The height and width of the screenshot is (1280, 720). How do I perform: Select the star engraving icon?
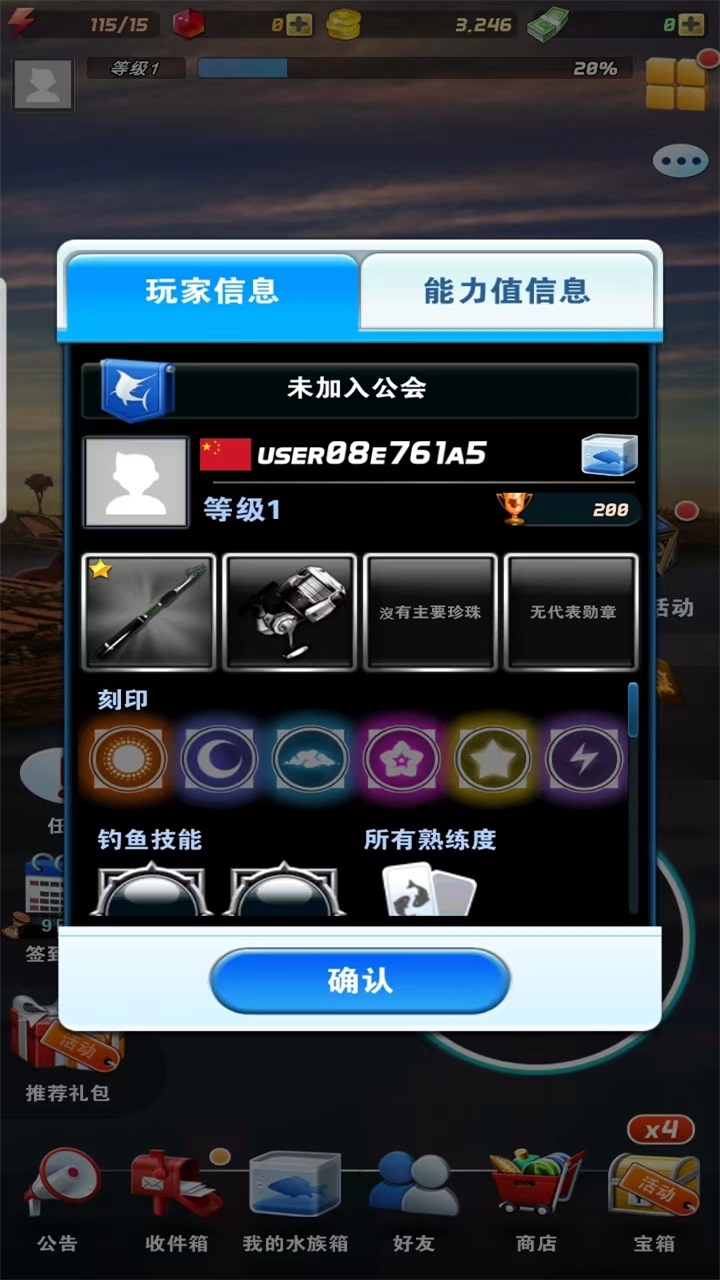tap(493, 759)
